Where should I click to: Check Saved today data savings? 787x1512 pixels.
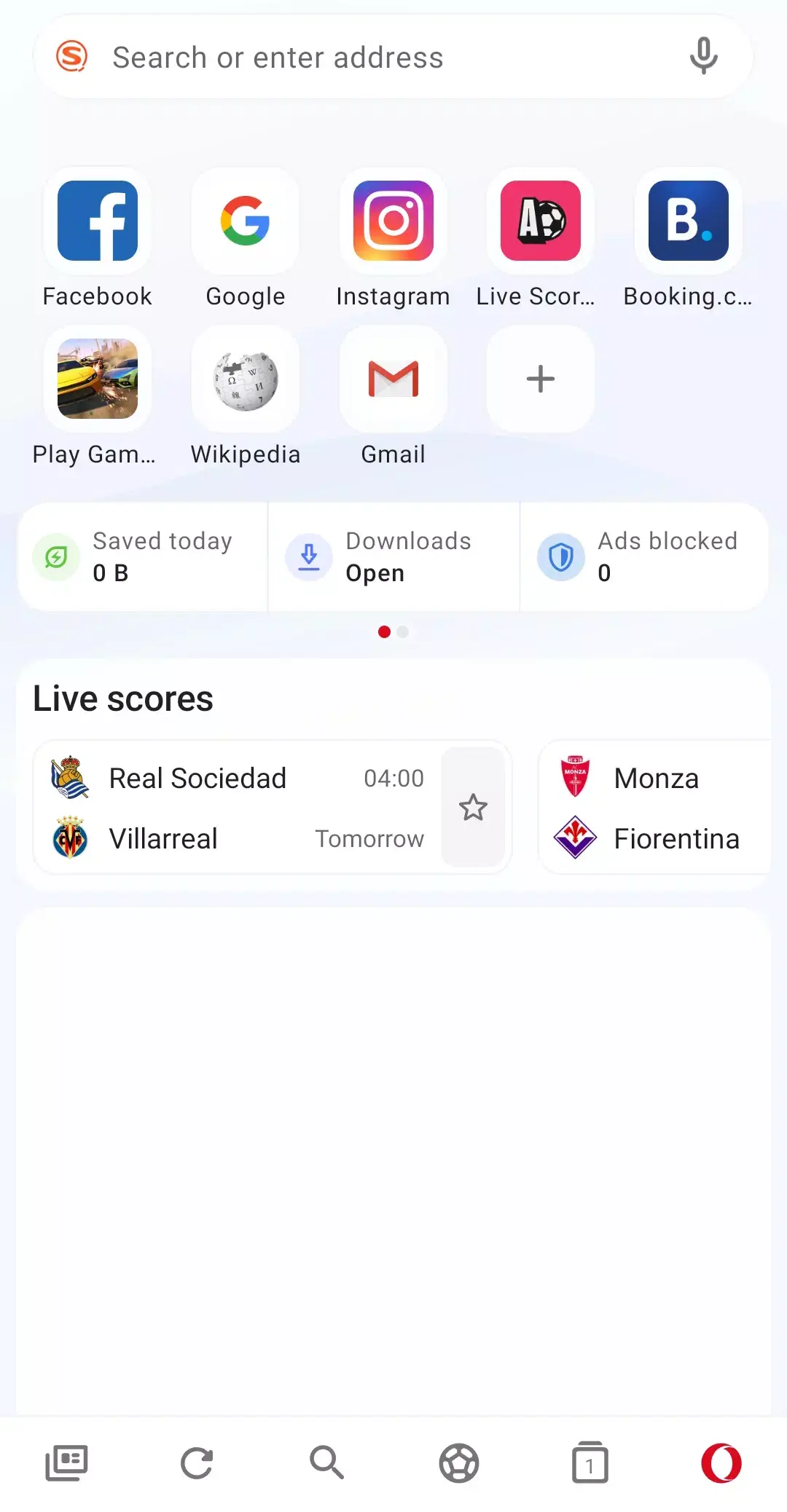tap(142, 556)
